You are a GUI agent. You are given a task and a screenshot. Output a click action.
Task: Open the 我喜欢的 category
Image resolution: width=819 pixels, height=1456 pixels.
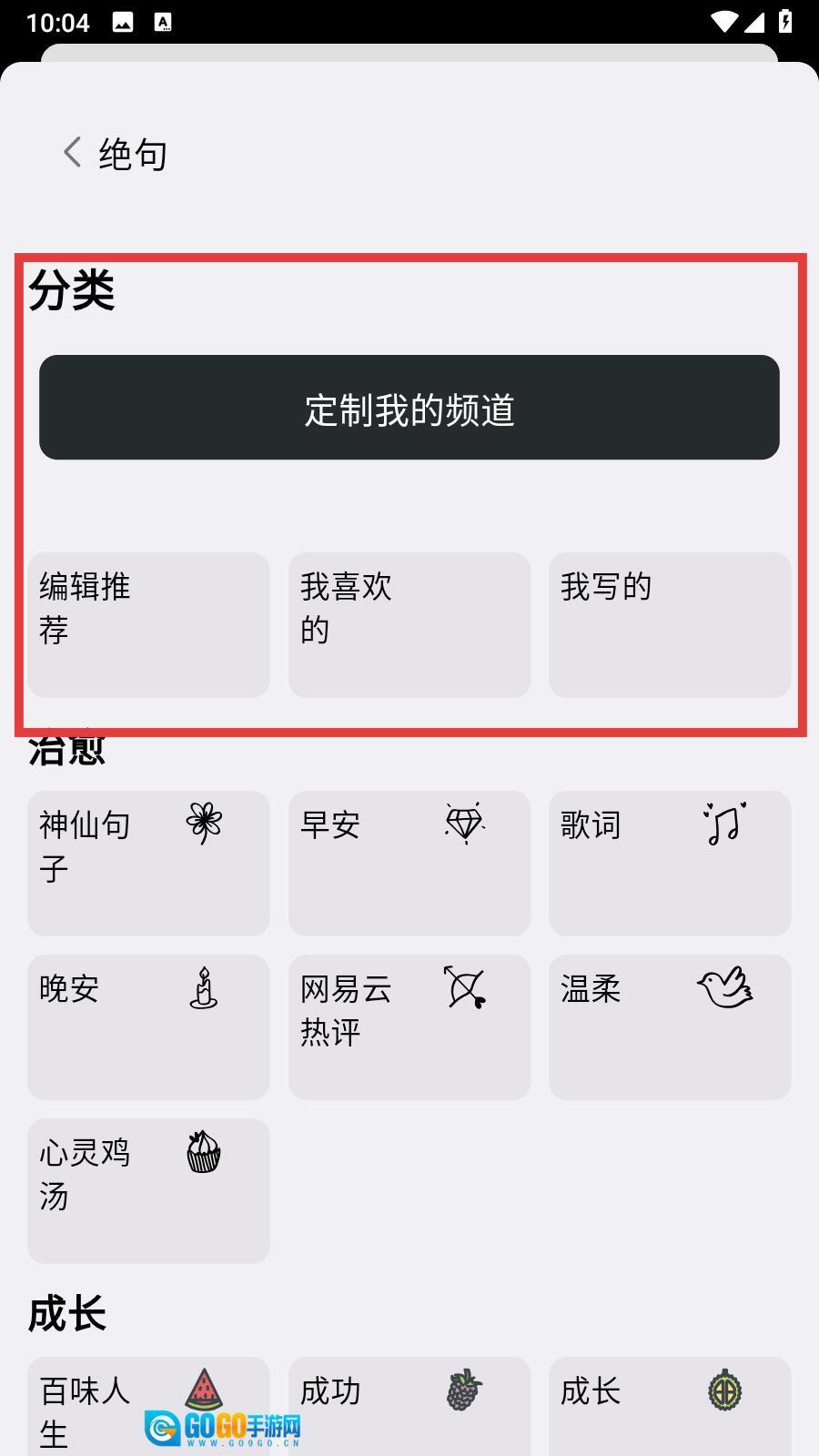click(409, 625)
